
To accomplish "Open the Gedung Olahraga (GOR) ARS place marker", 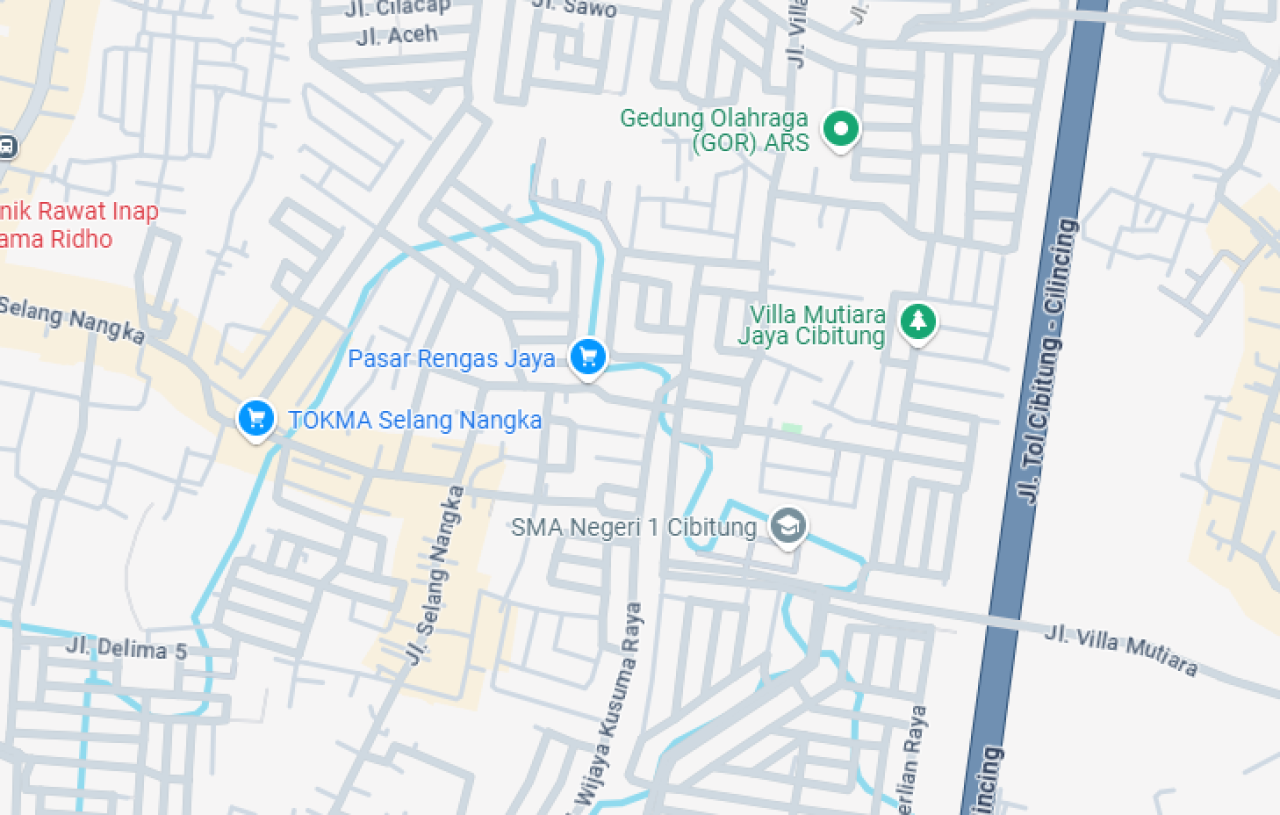I will coord(841,129).
